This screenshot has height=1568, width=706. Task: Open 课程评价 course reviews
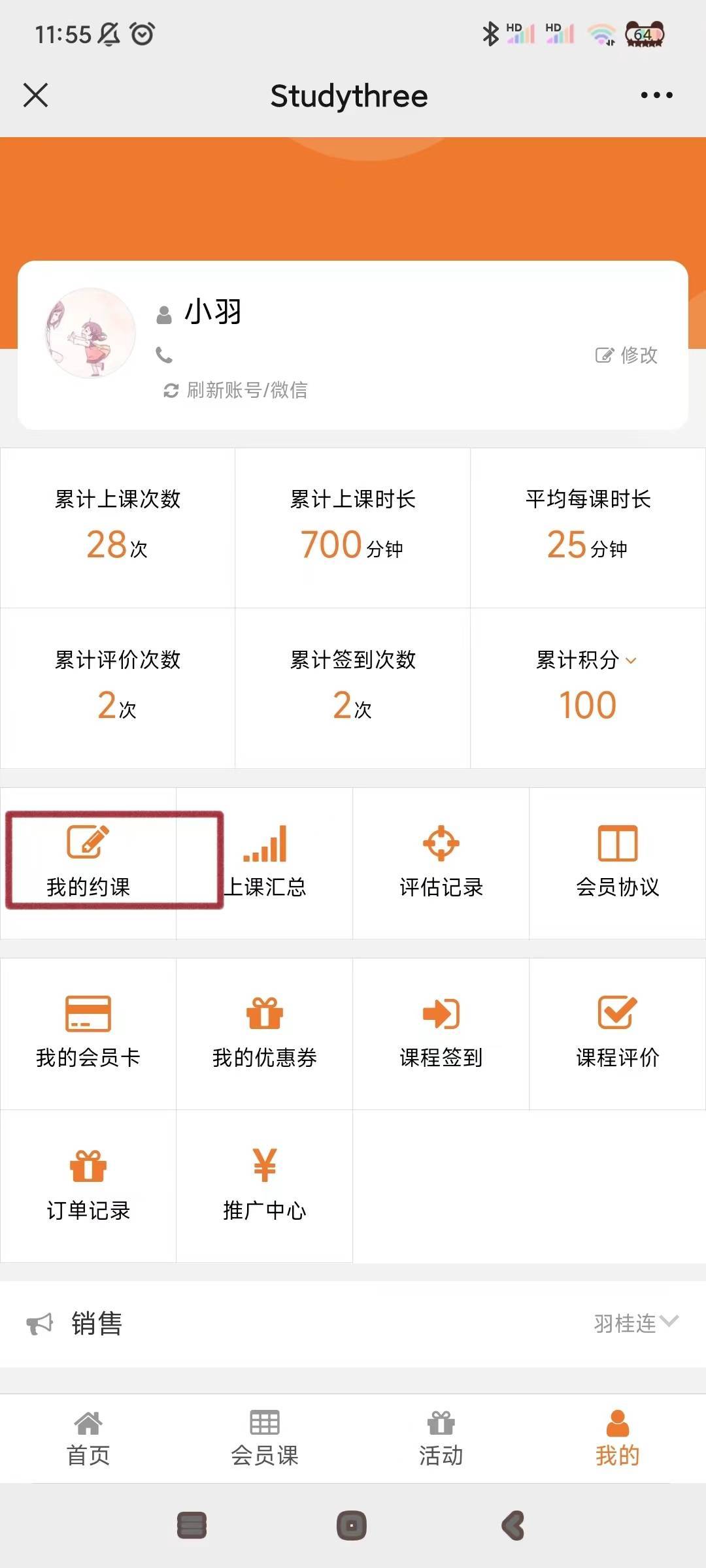(x=618, y=1032)
